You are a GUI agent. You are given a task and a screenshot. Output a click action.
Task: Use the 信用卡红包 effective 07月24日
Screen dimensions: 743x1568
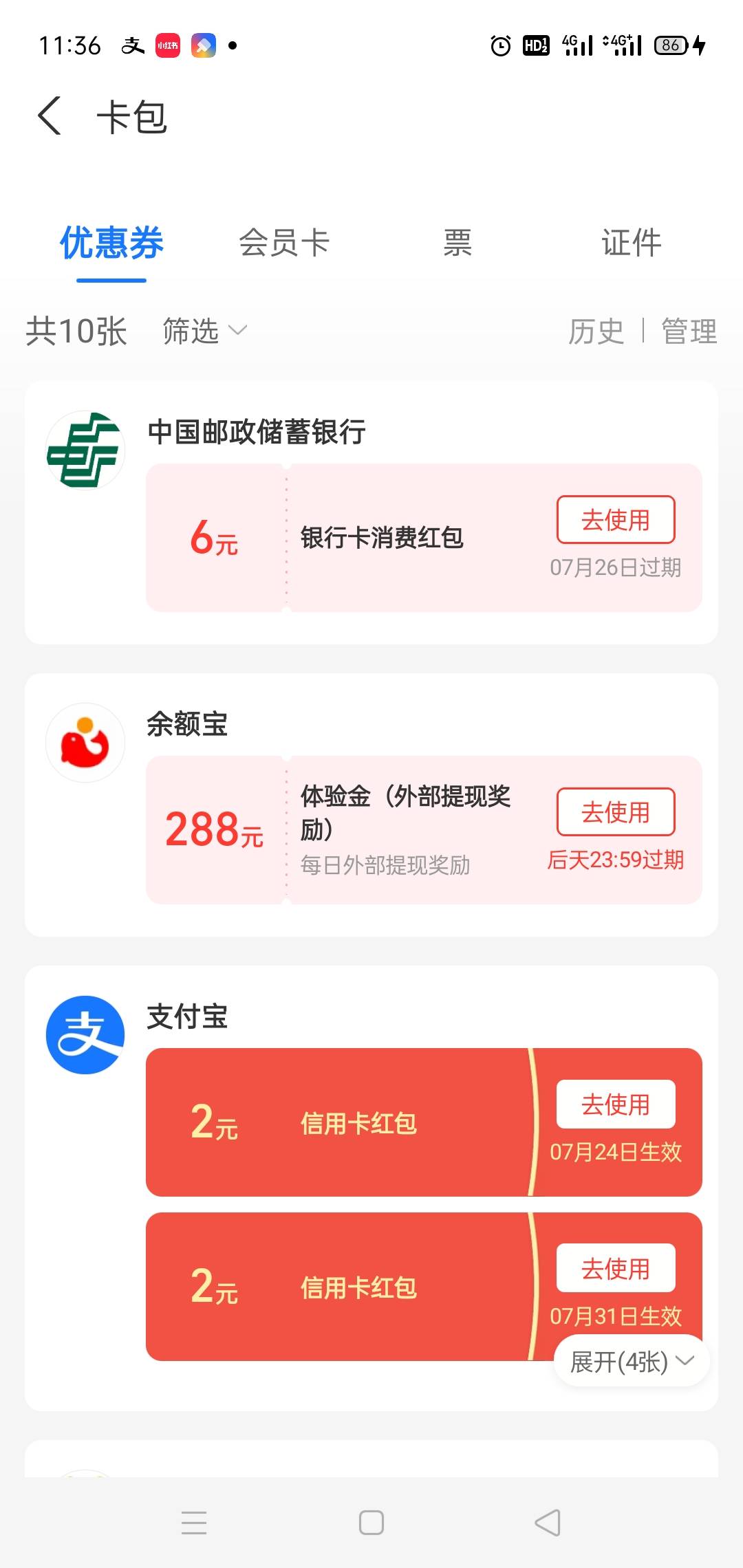pos(616,1104)
